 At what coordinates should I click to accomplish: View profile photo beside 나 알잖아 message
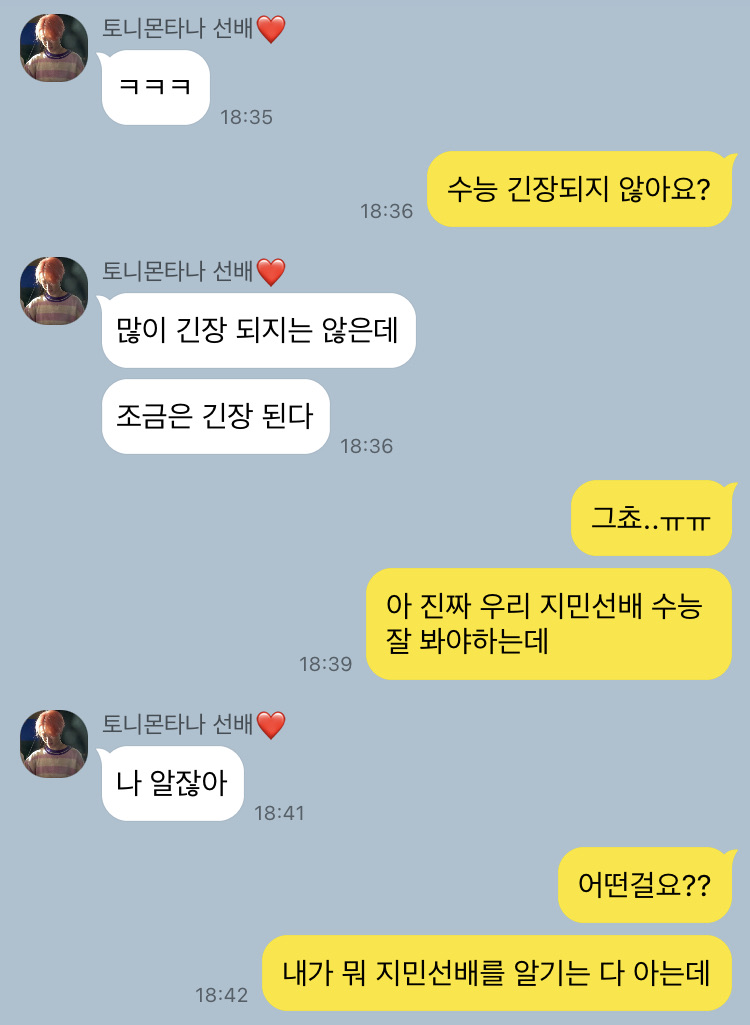[54, 744]
